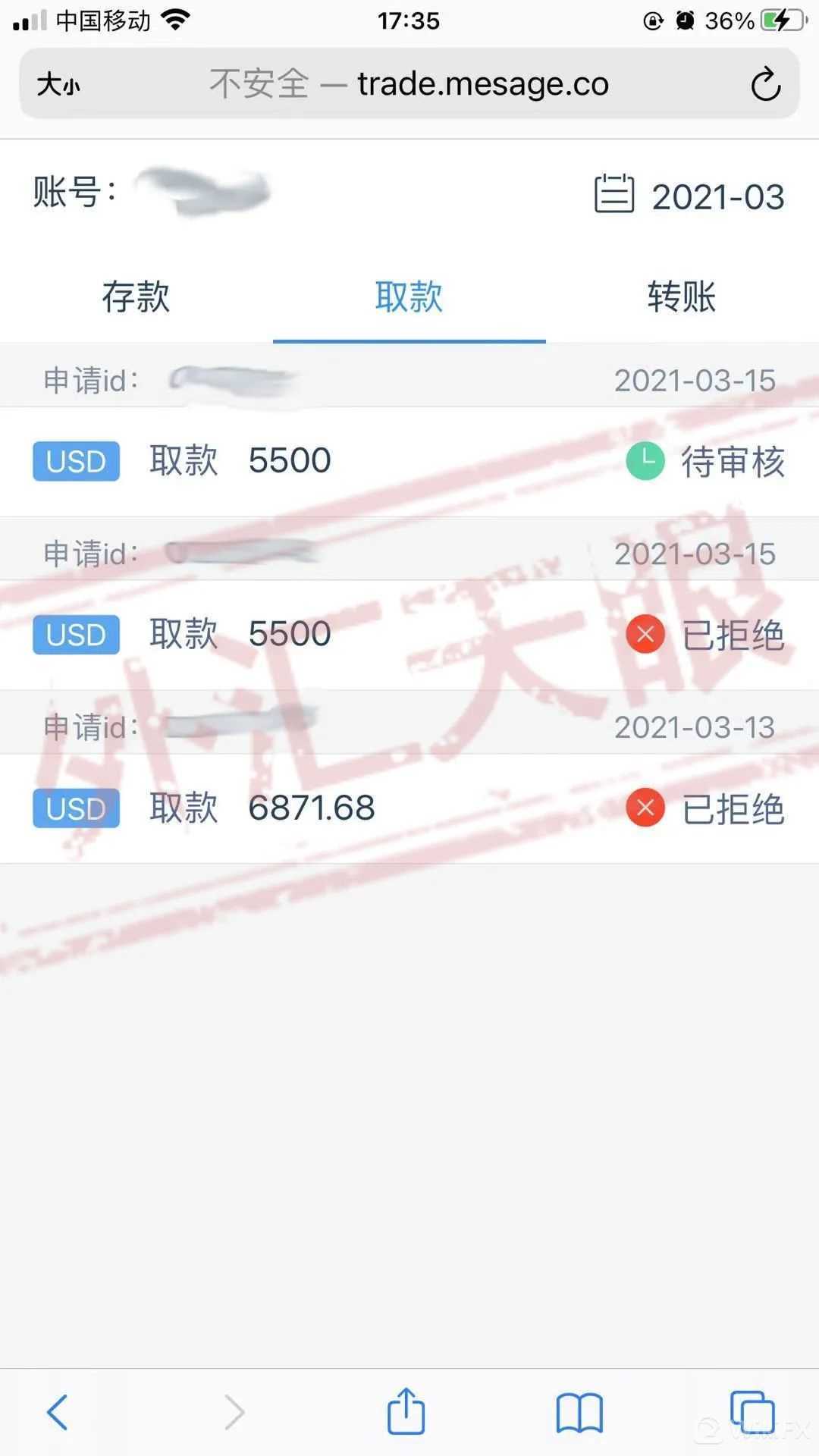Open the 6871.68 rejected withdrawal record
The width and height of the screenshot is (819, 1456).
(409, 808)
